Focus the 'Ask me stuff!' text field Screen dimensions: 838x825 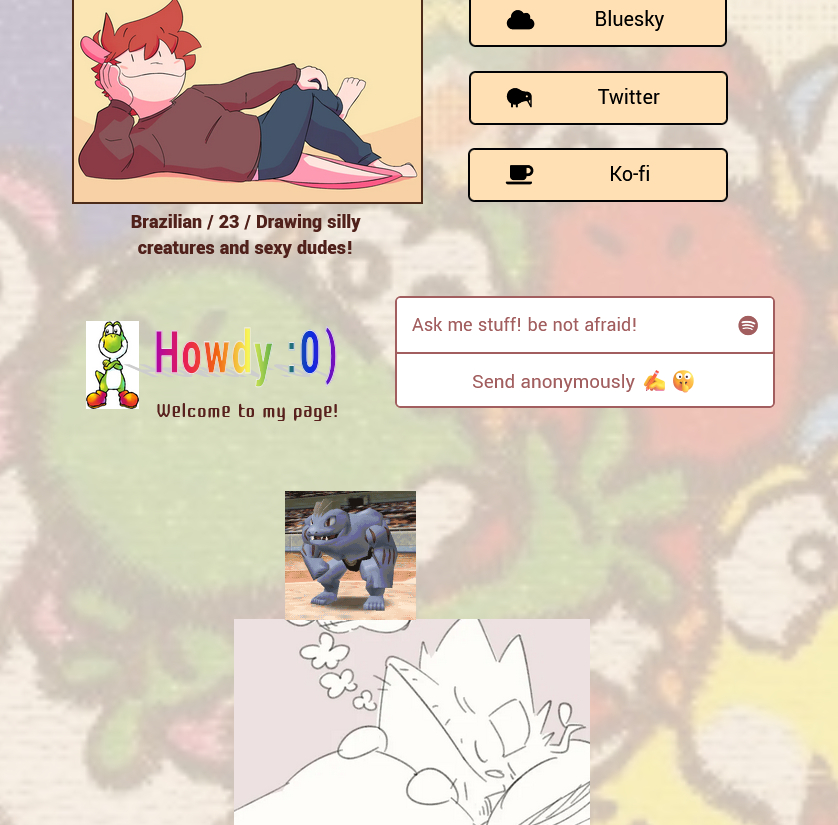pyautogui.click(x=565, y=325)
